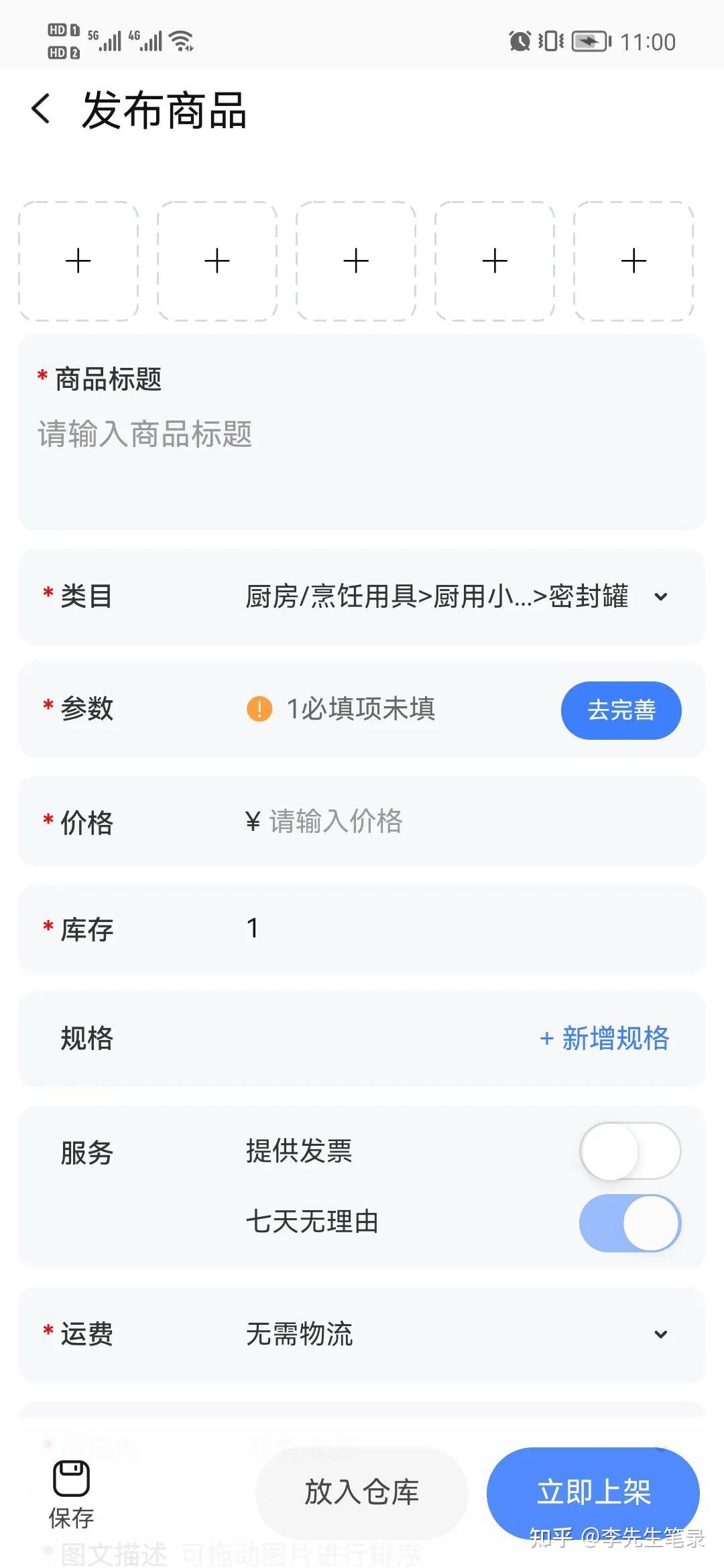The height and width of the screenshot is (1568, 724).
Task: Add a new spec via 新增规格
Action: point(605,1039)
